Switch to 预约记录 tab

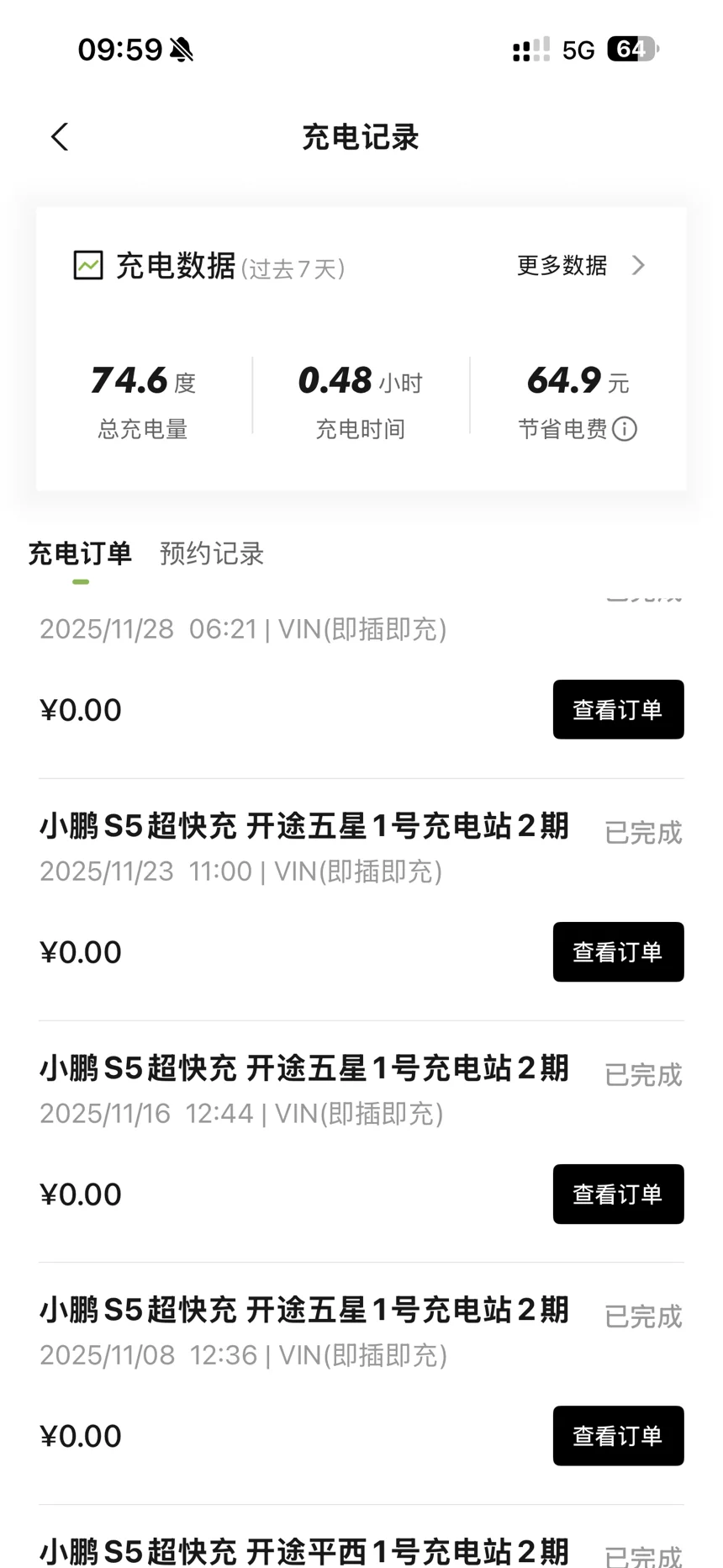(x=212, y=554)
